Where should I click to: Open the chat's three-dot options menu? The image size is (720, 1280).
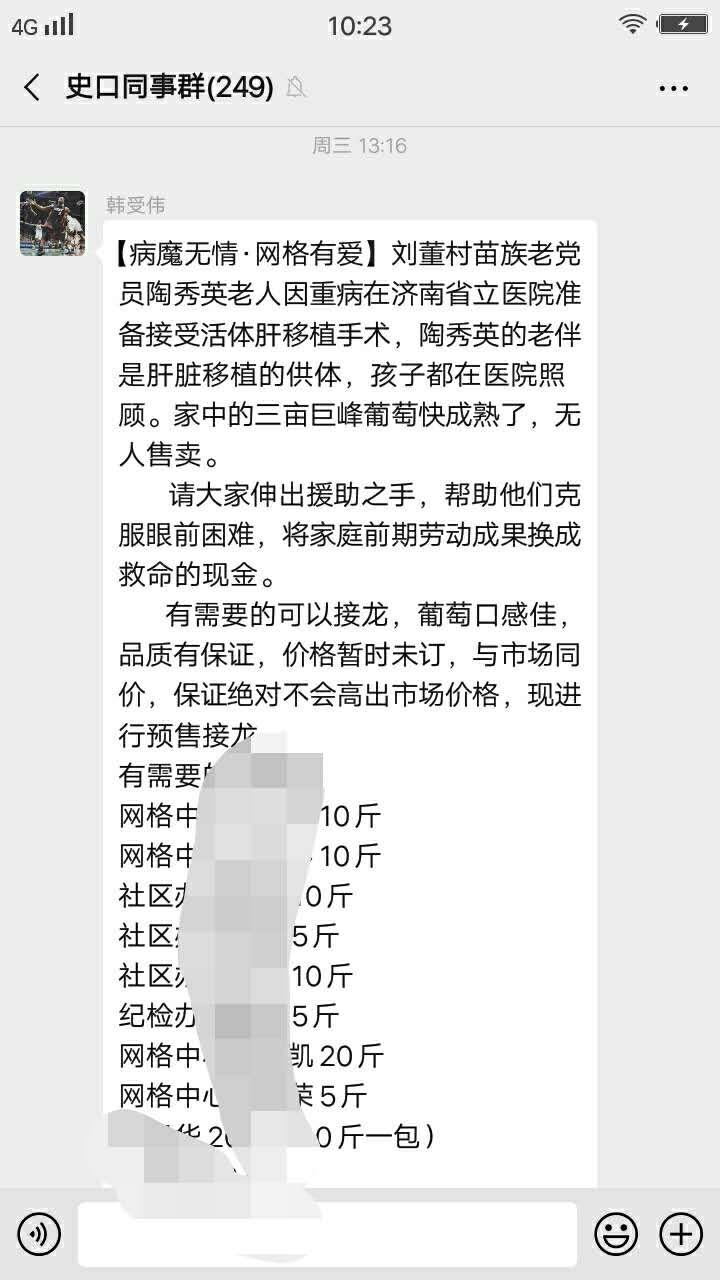coord(674,88)
